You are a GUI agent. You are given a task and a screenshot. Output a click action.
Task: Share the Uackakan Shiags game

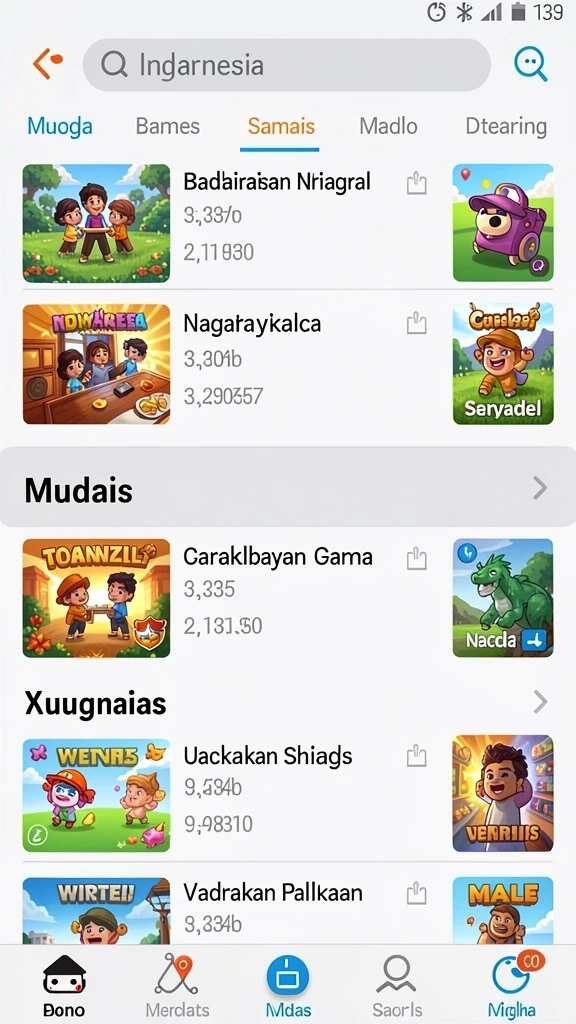click(417, 756)
